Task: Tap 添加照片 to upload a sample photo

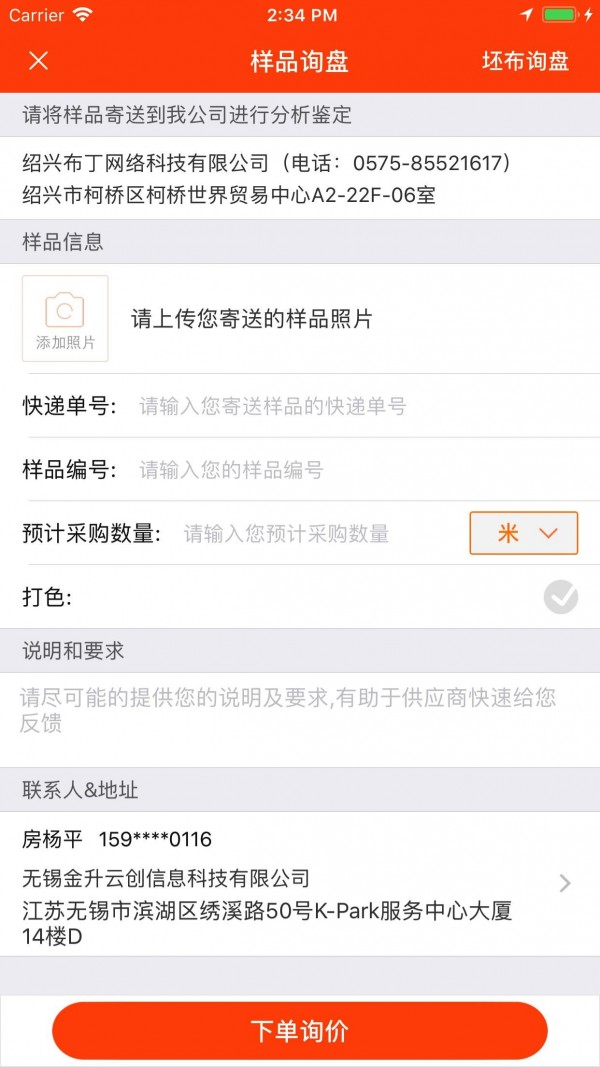Action: pyautogui.click(x=65, y=318)
